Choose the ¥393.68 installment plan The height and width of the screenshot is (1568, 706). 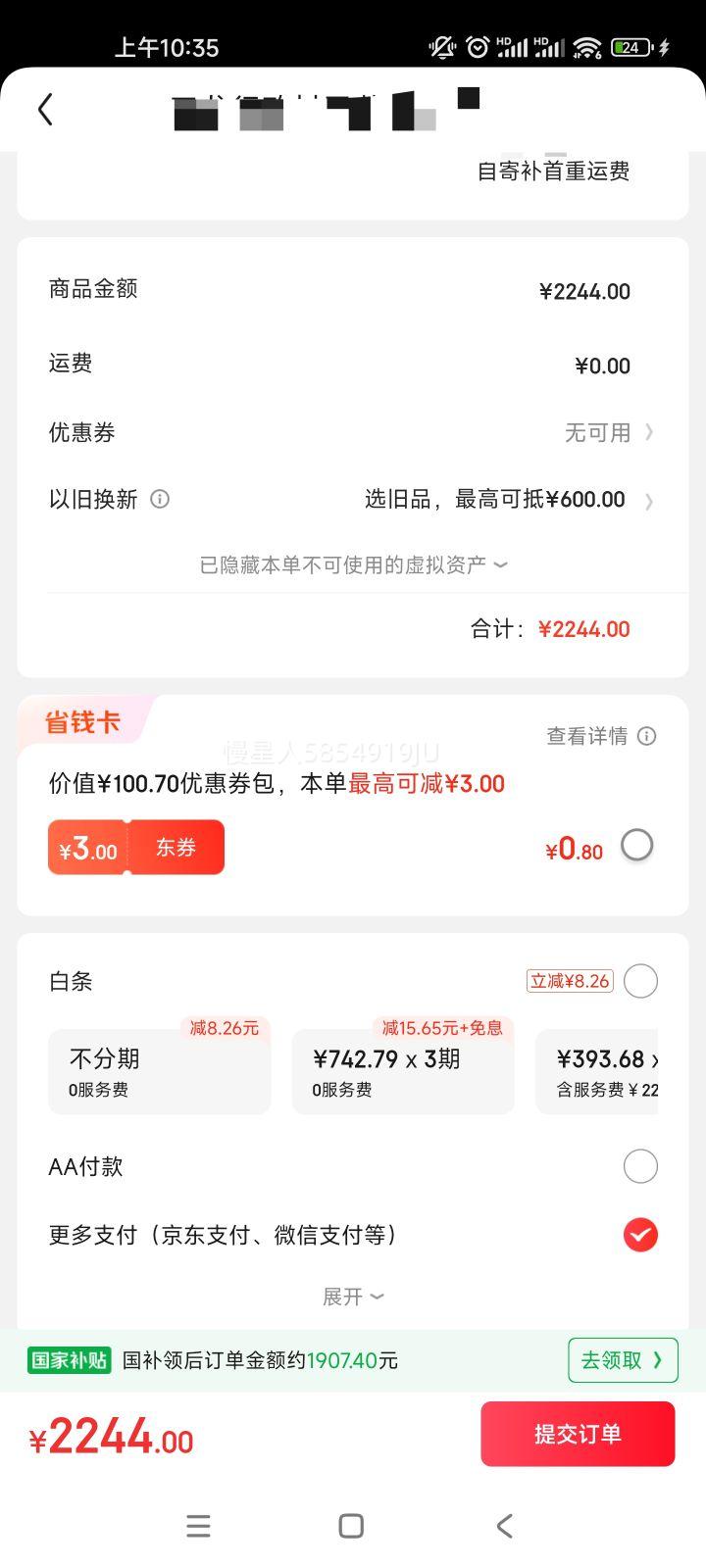(x=596, y=1072)
